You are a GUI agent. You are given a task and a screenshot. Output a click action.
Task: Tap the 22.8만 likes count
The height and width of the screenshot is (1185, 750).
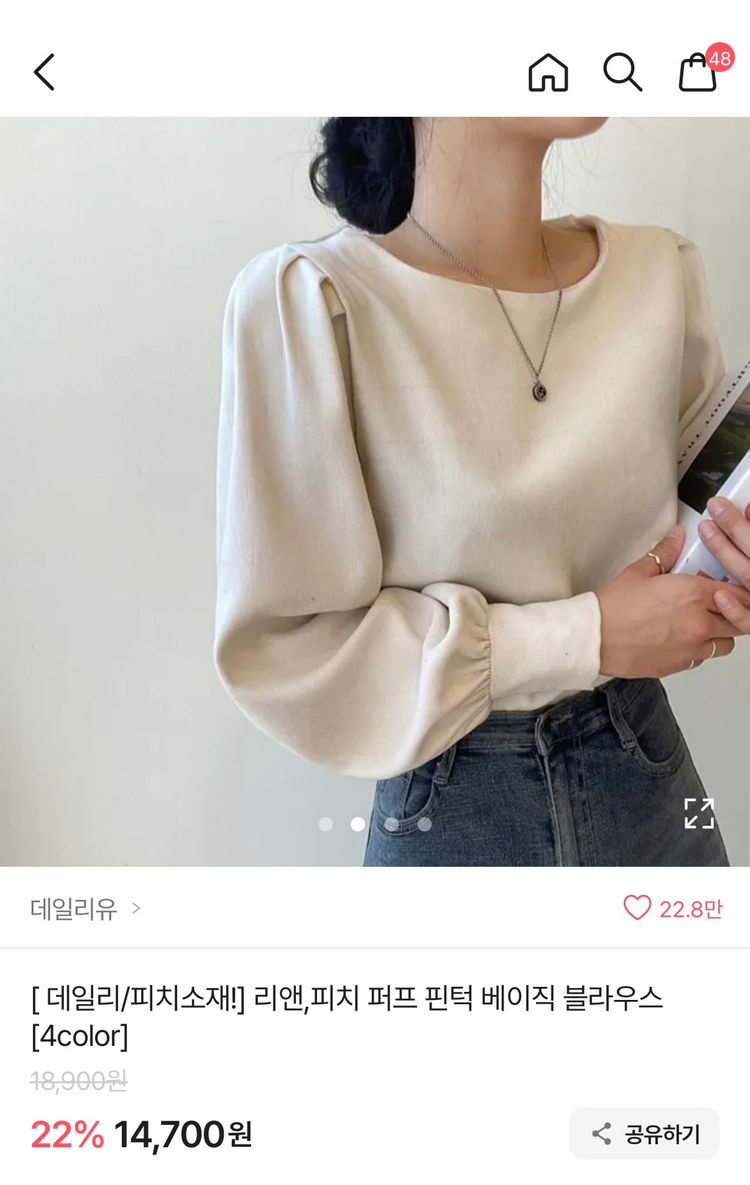(691, 908)
